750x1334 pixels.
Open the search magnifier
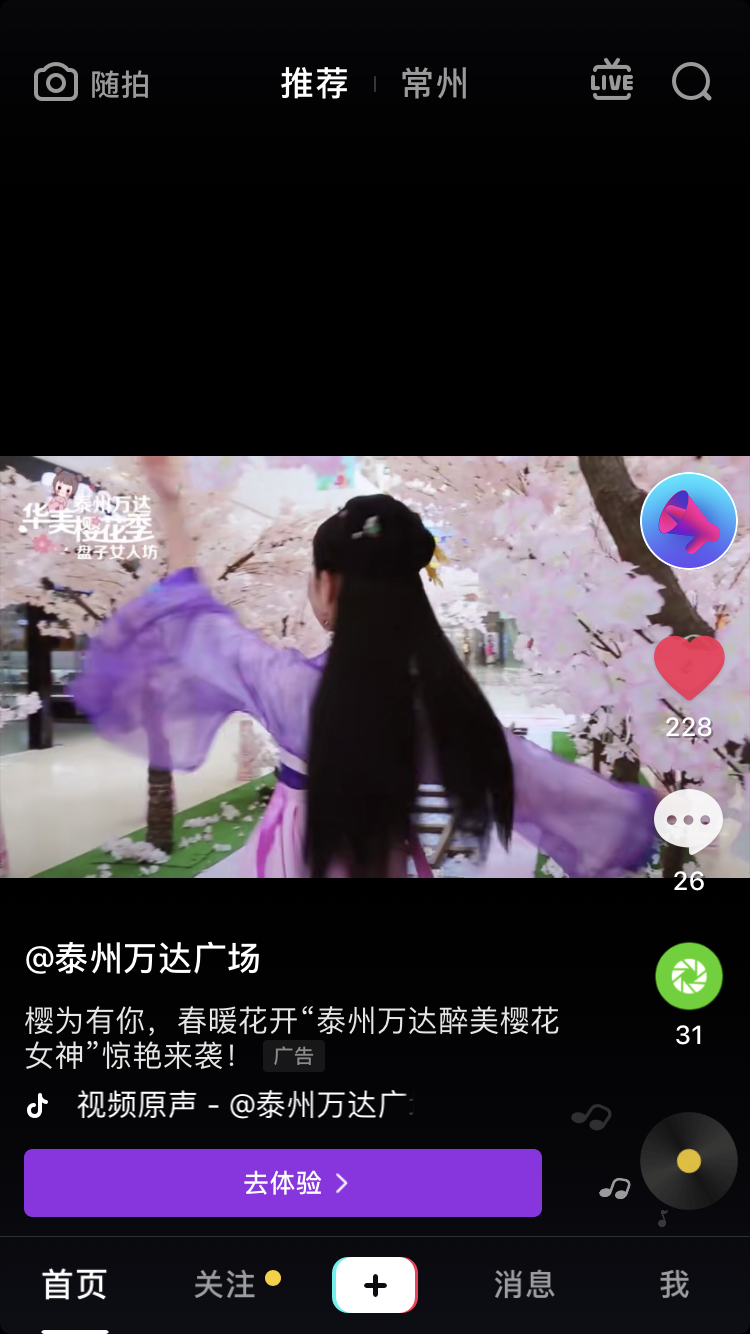coord(691,83)
